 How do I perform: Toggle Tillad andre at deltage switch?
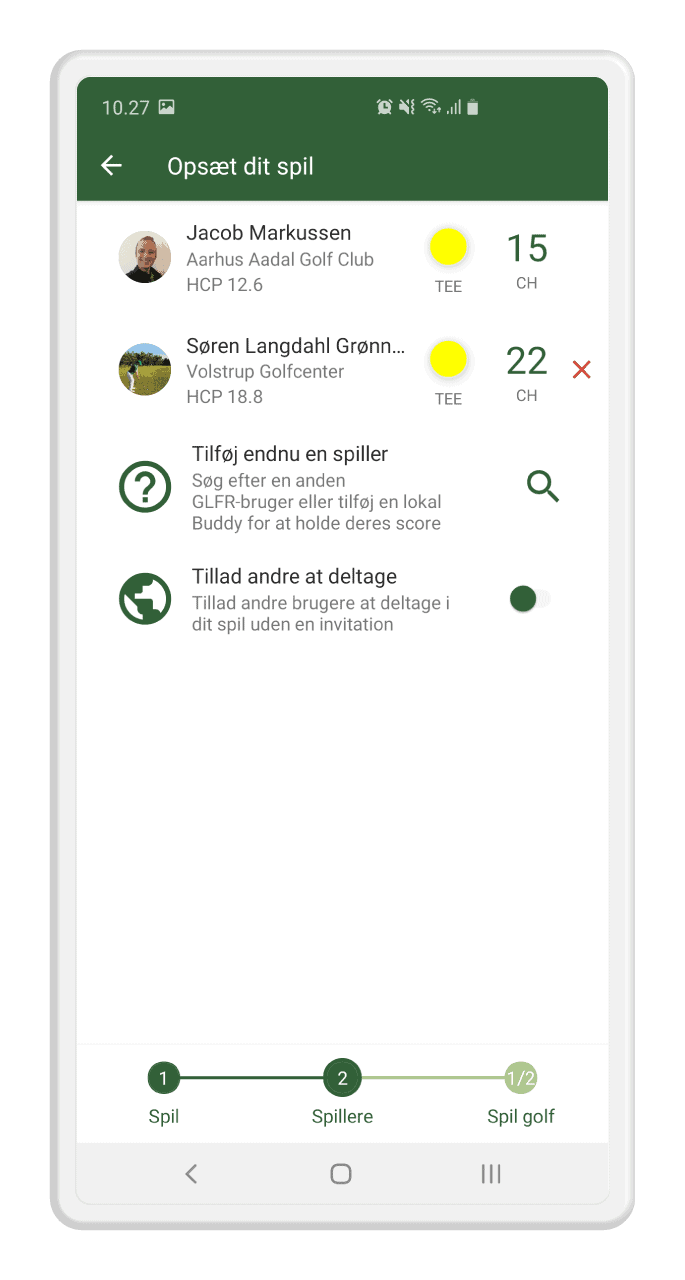(x=530, y=599)
